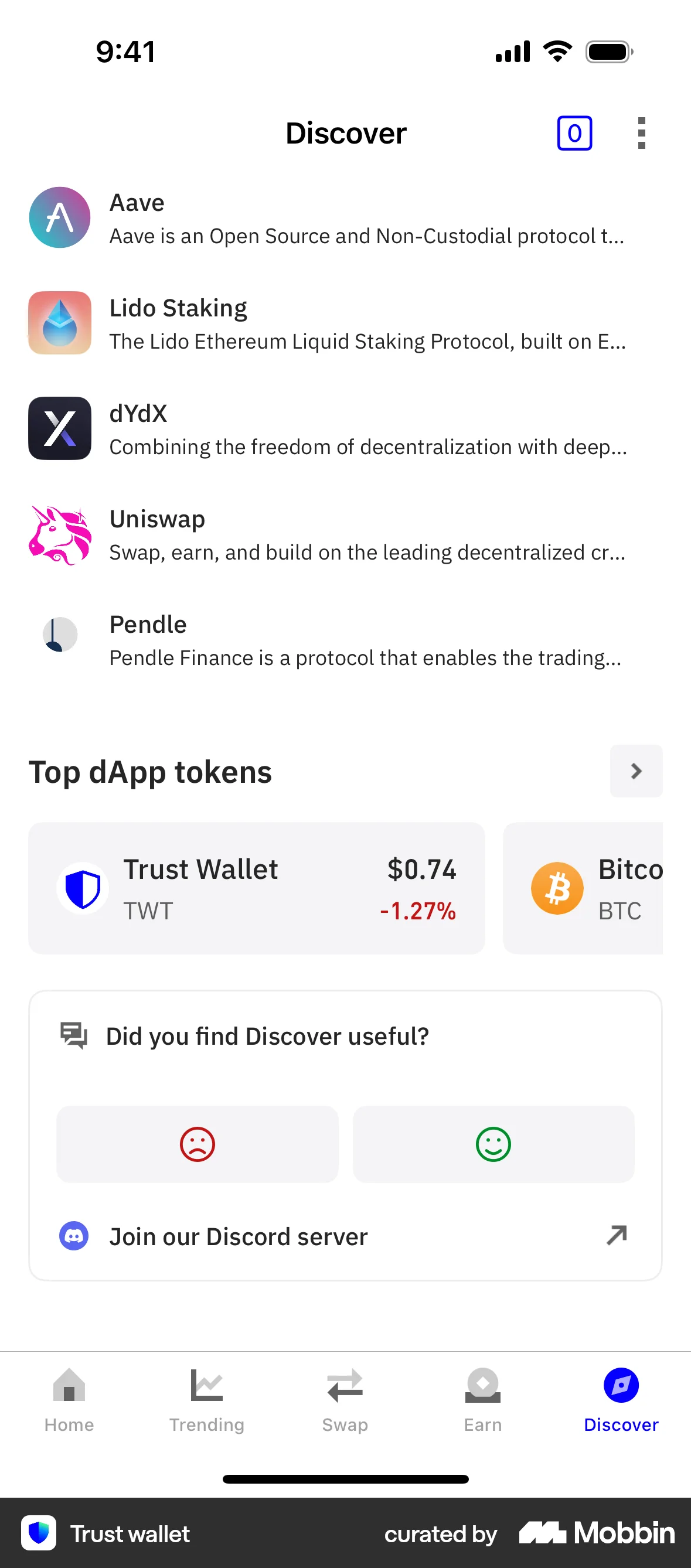Tap the TWT price card
This screenshot has width=691, height=1568.
click(256, 888)
